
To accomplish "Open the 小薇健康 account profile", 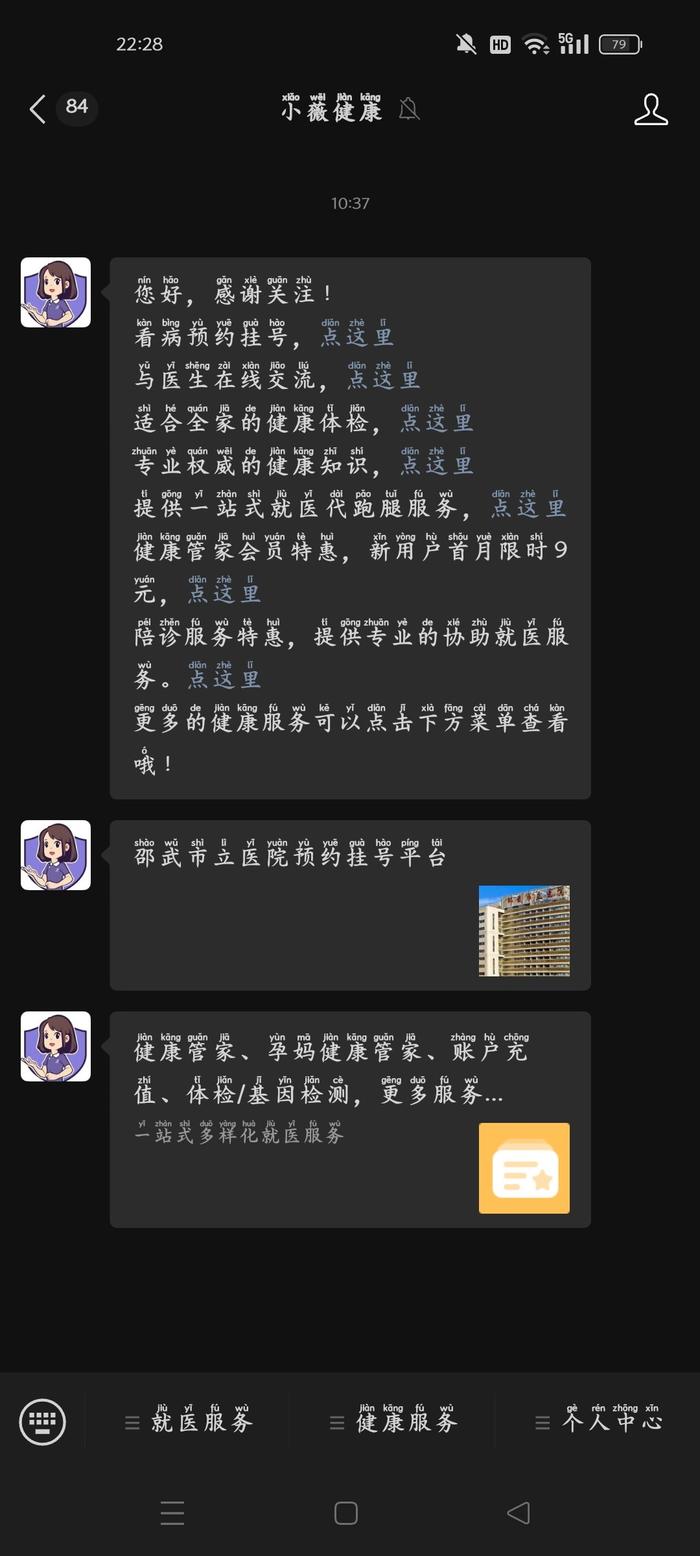I will point(650,109).
